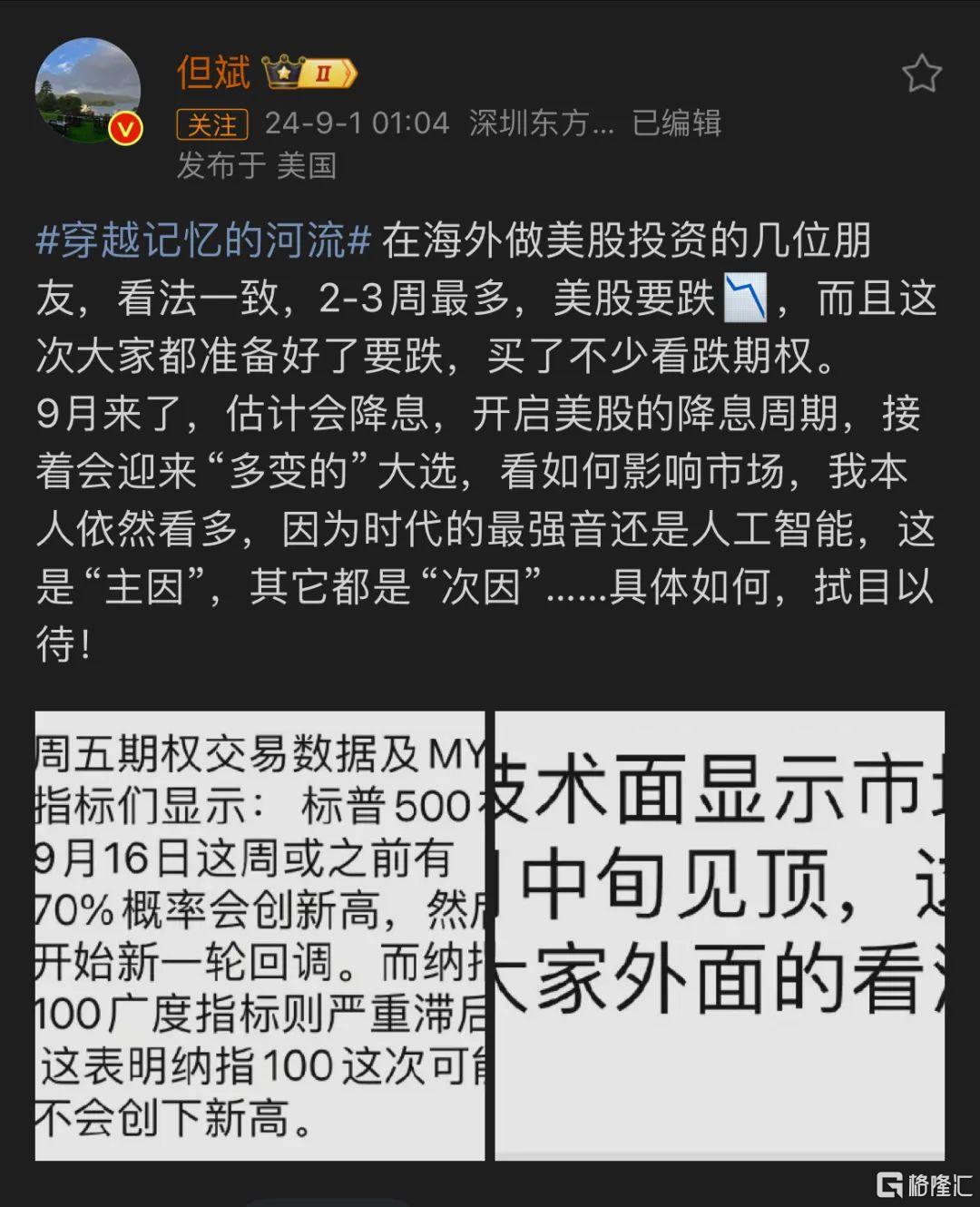Open the image about 技术面显示
980x1207 pixels.
pyautogui.click(x=719, y=935)
